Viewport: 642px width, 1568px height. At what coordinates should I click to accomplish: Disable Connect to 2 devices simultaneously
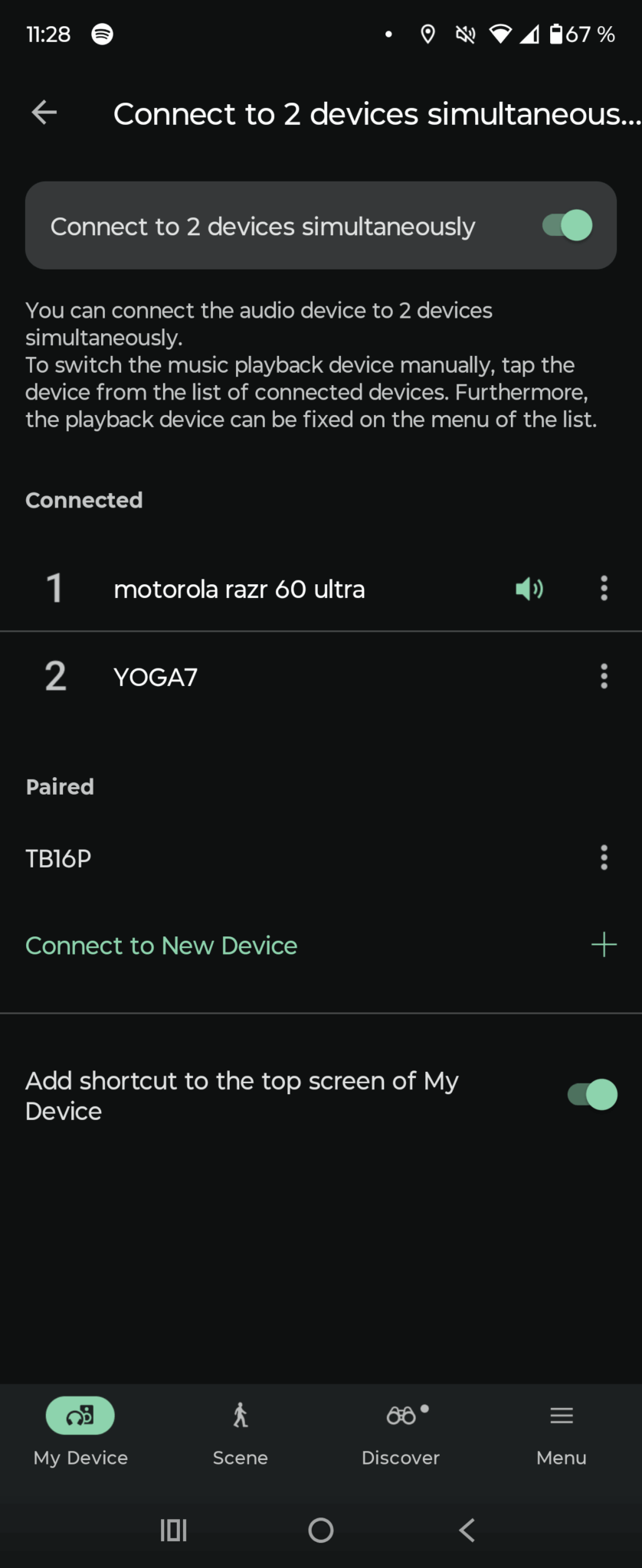coord(567,226)
